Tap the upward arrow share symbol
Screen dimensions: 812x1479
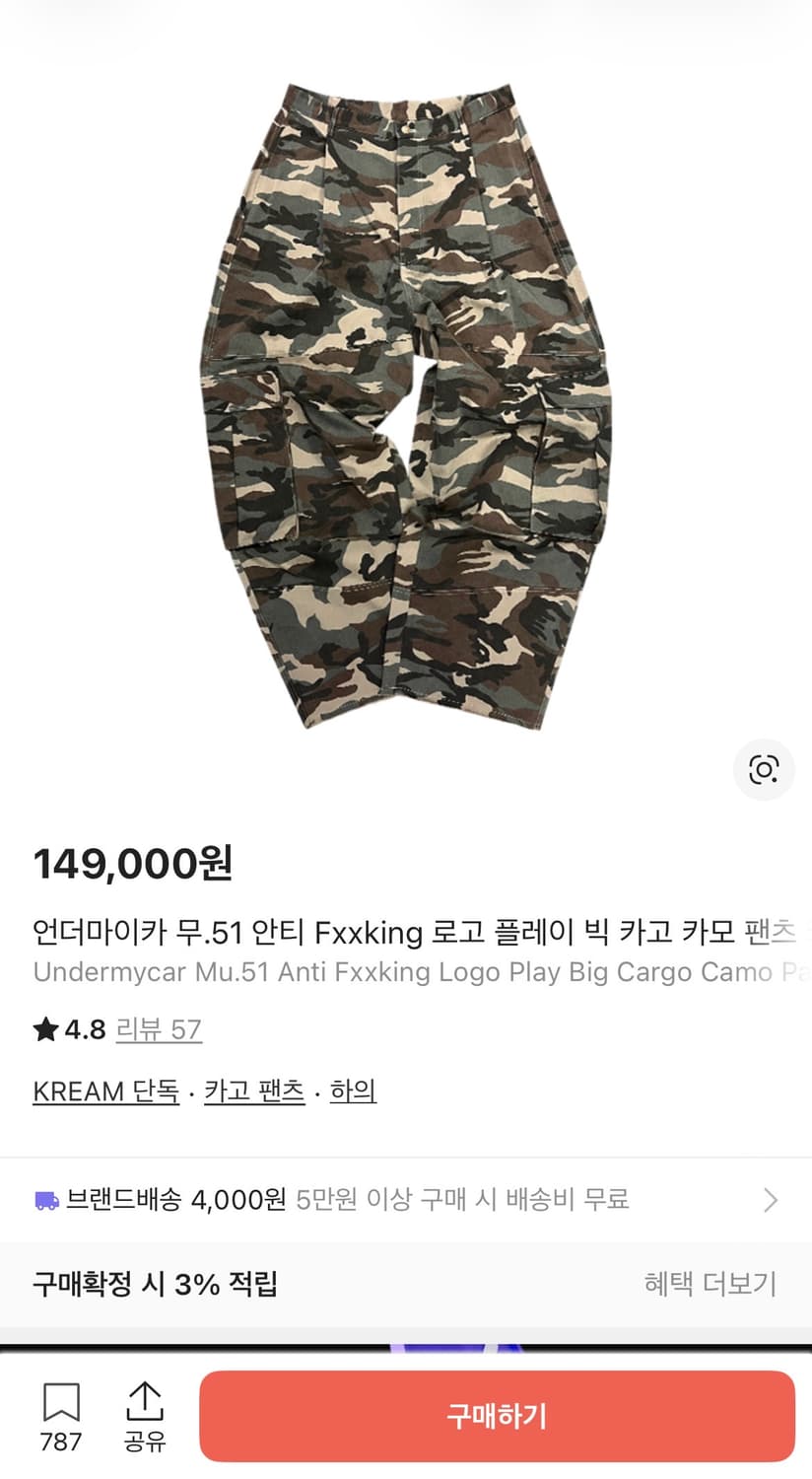144,1399
